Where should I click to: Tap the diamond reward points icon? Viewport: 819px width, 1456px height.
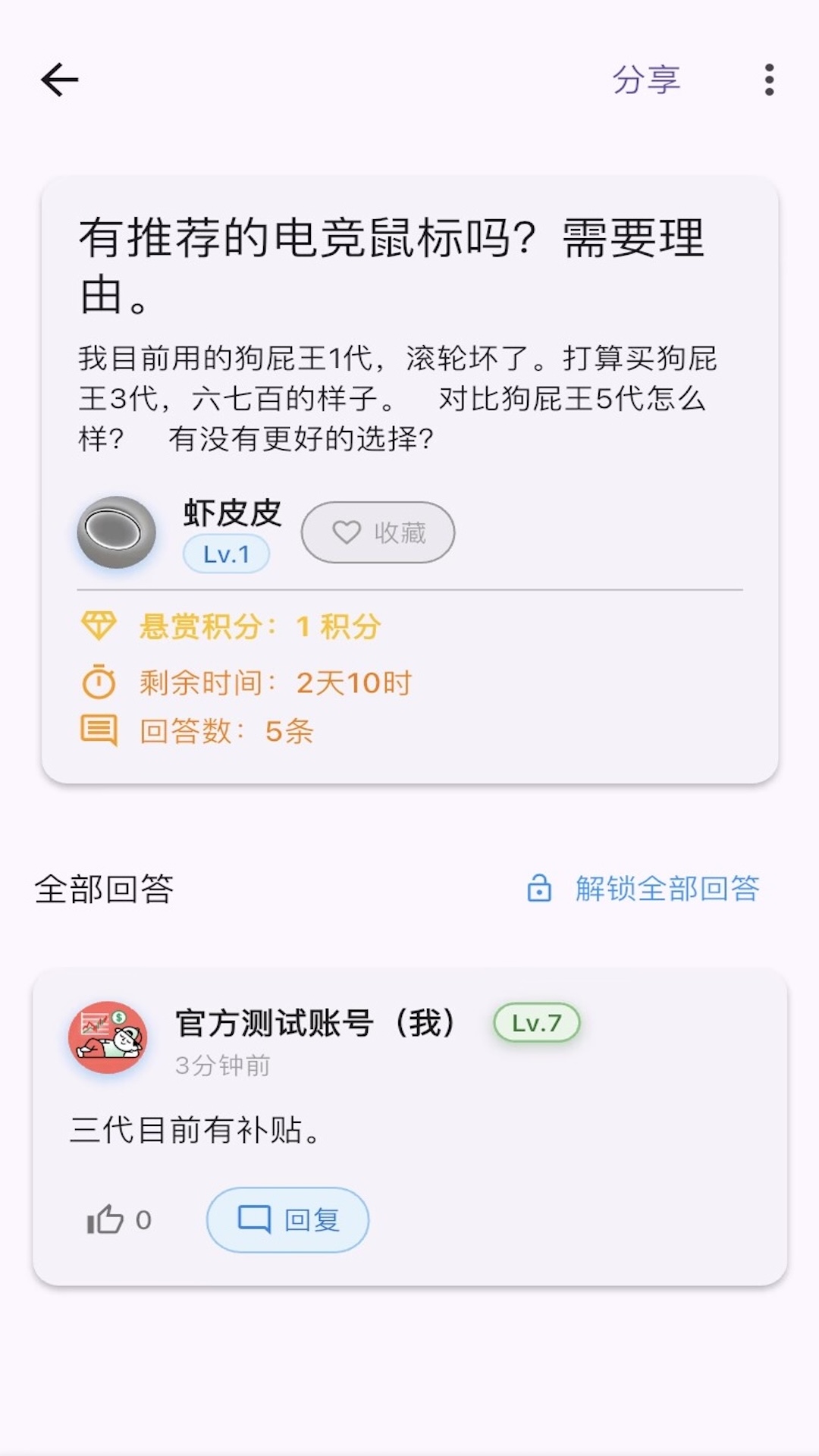[x=98, y=626]
